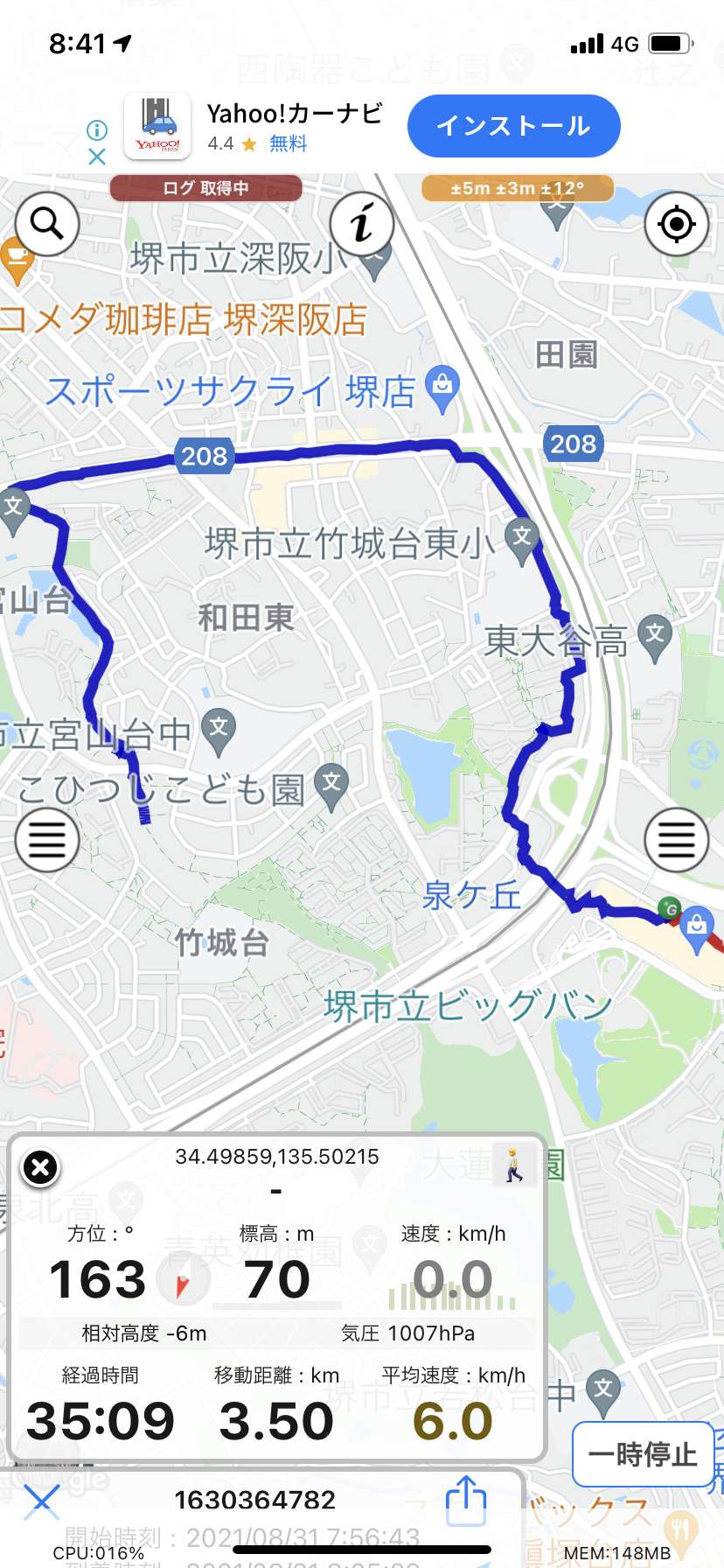Dismiss the Yahoo!カーナビ ad
Viewport: 724px width, 1568px height.
click(97, 157)
